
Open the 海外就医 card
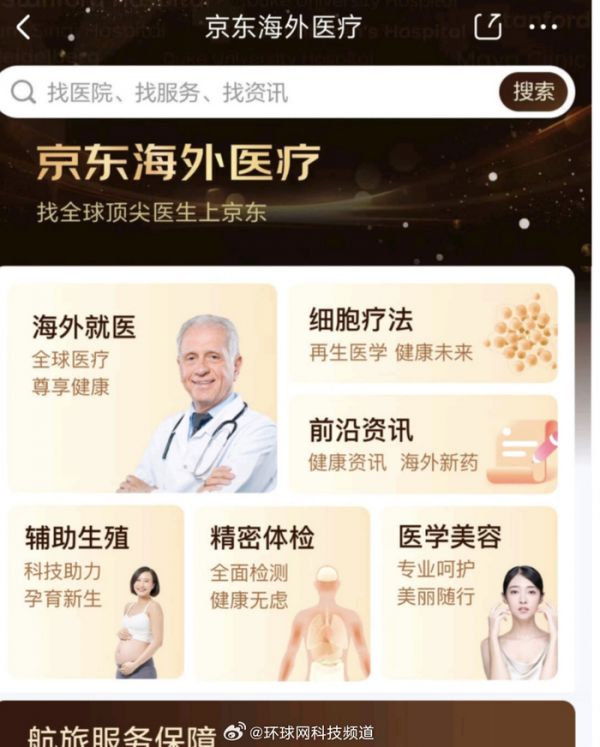(143, 388)
